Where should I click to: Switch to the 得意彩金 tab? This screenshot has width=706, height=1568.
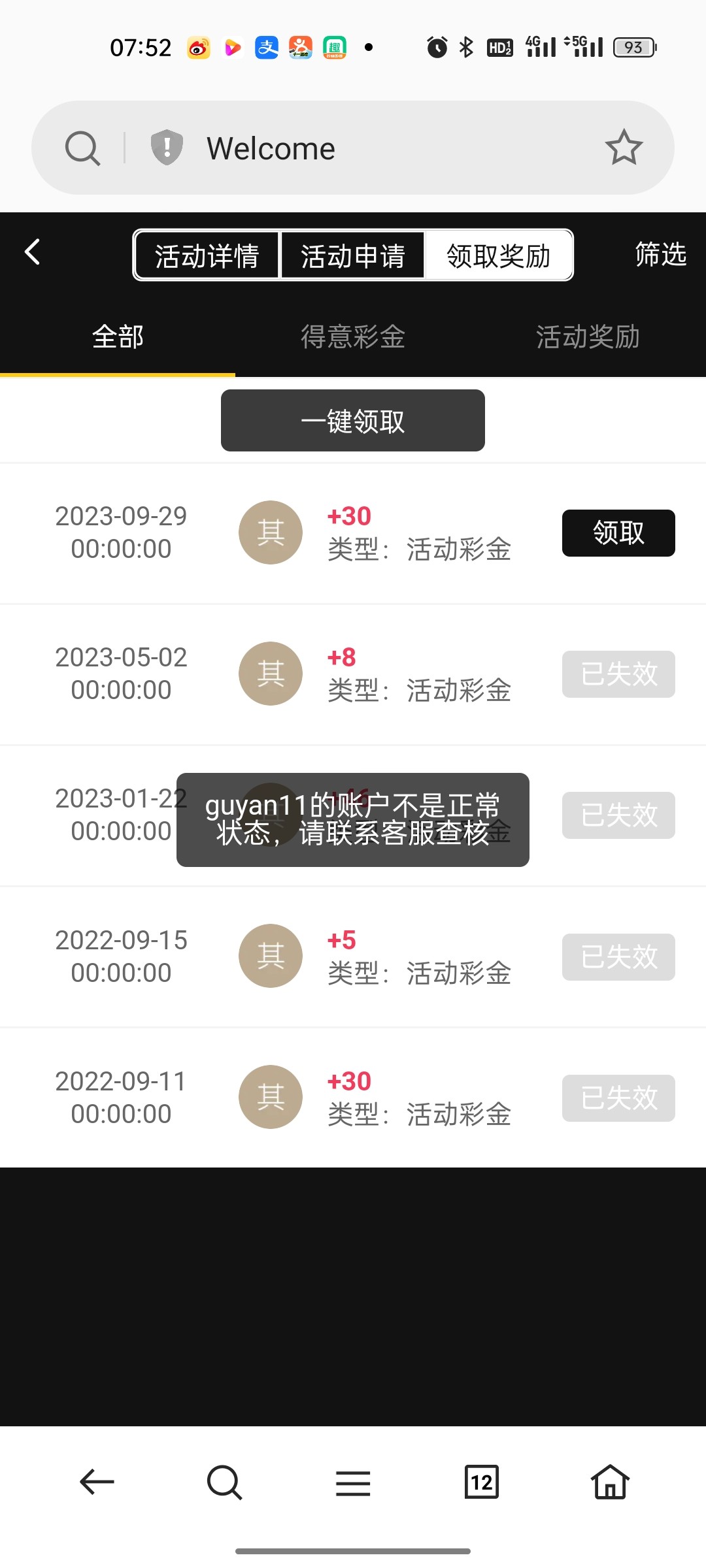(x=353, y=337)
